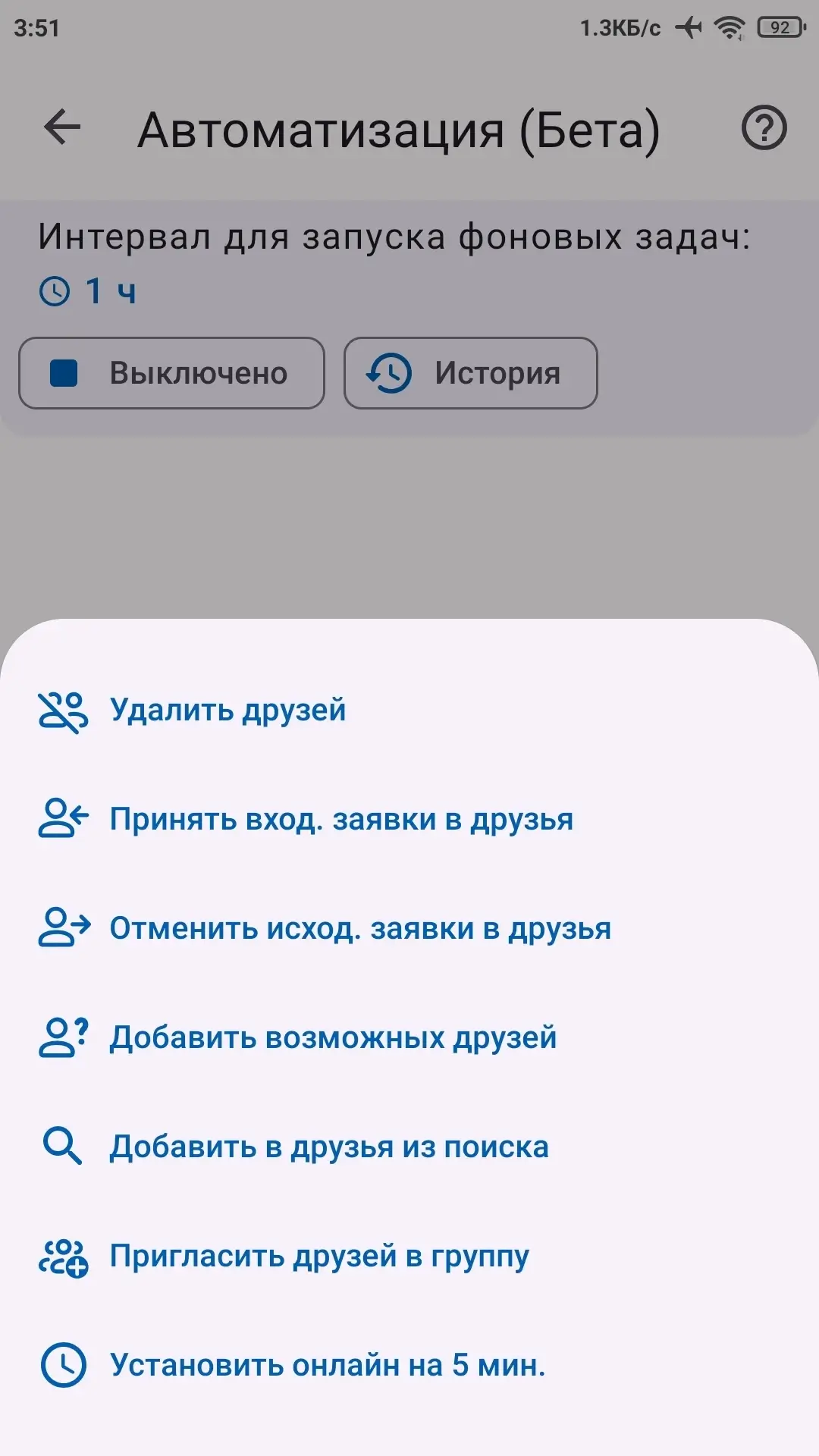Choose "Принять вход. заявки в друзья"
Screen dimensions: 819x1456
point(409,820)
